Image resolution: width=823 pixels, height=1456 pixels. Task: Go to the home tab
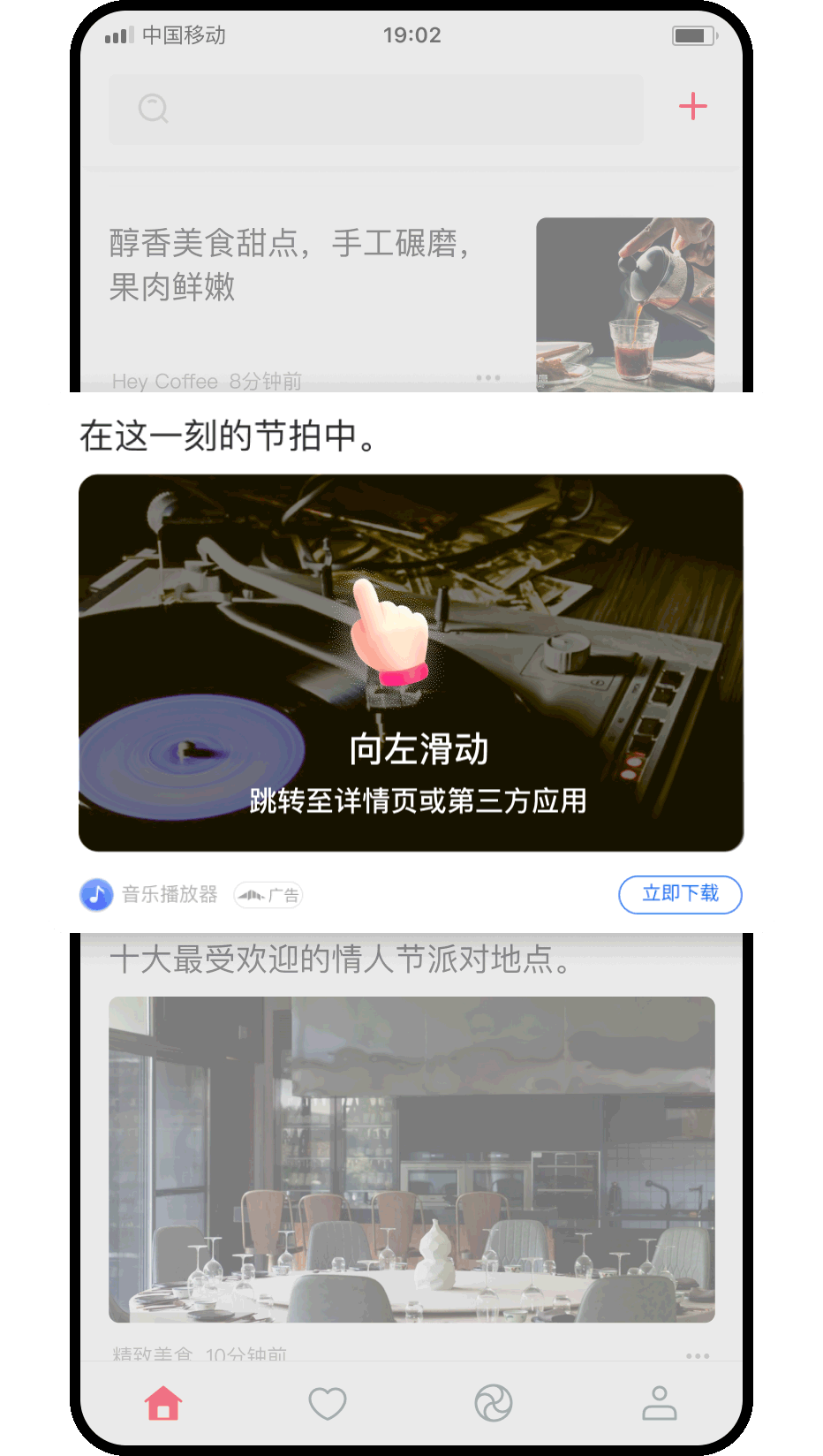coord(163,1403)
